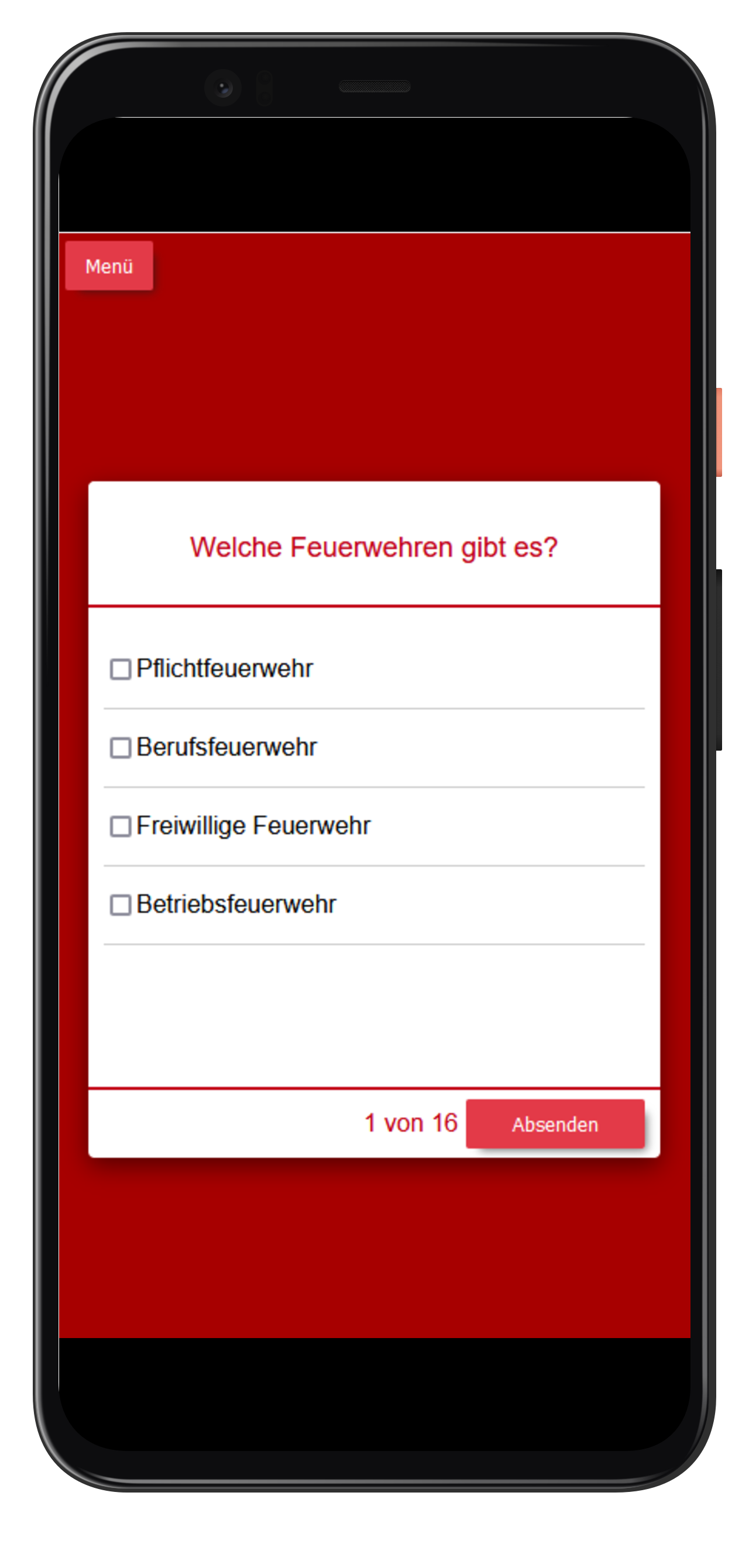Select the Berufsfeuerwehr checkbox
Image resolution: width=749 pixels, height=1568 pixels.
(121, 748)
